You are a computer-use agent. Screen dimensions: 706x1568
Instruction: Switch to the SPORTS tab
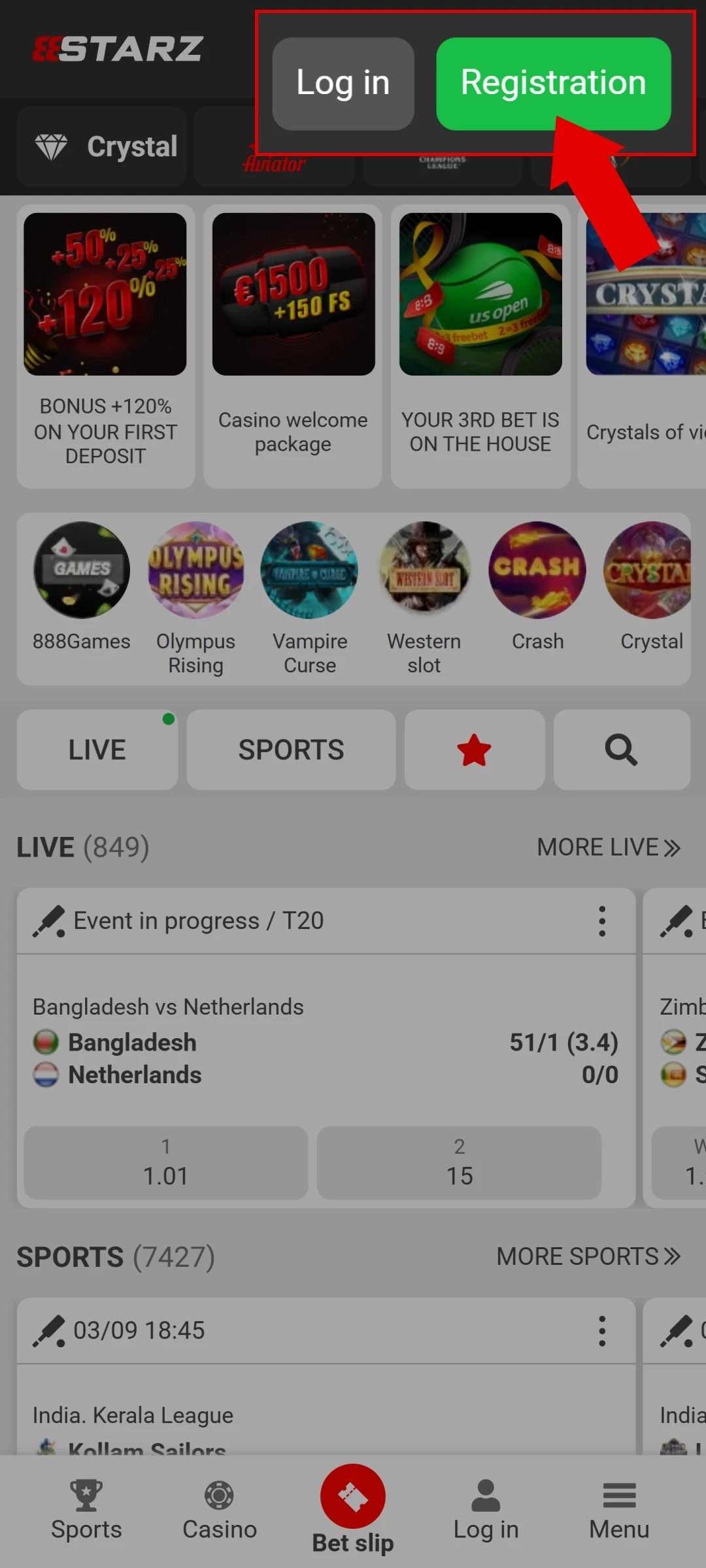click(291, 750)
